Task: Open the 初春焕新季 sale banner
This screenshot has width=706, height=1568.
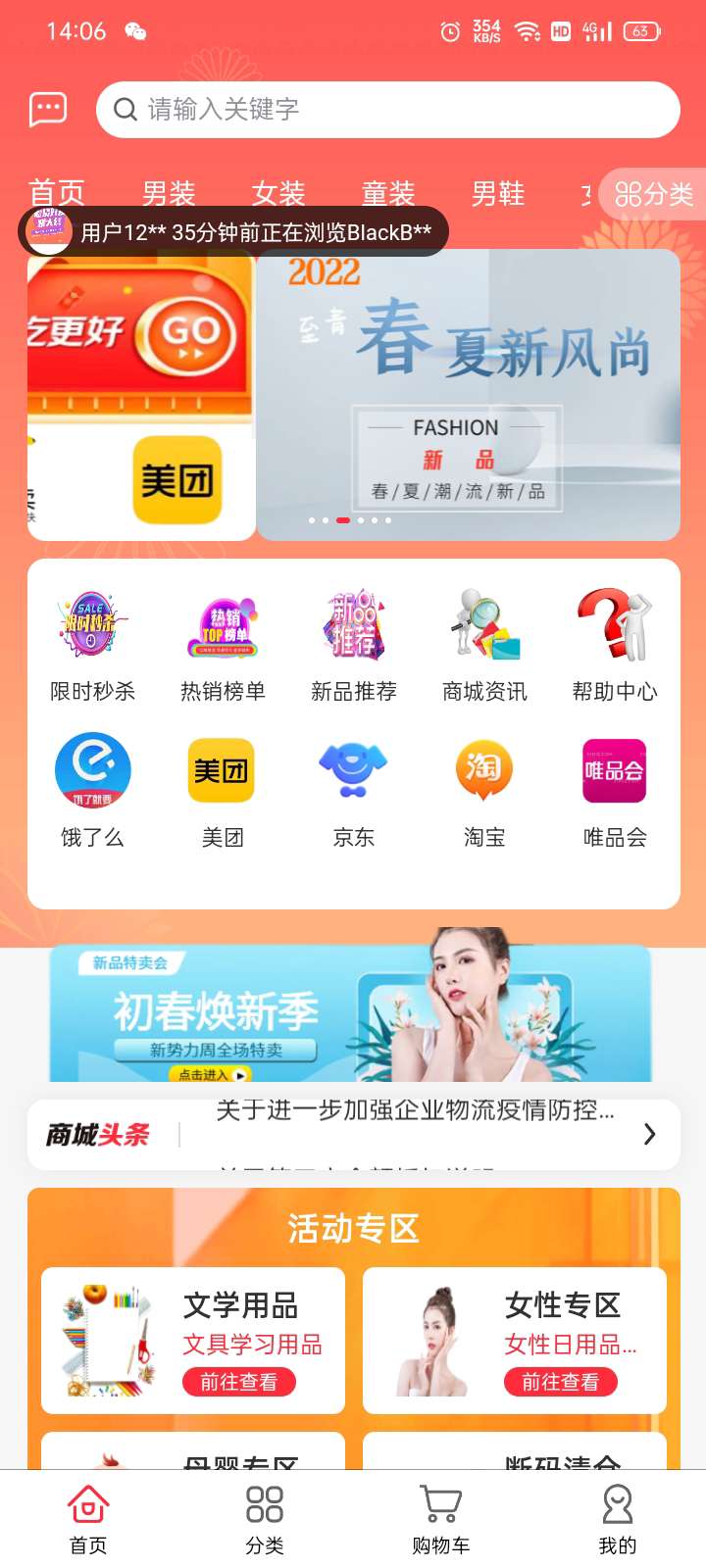Action: pos(350,1013)
